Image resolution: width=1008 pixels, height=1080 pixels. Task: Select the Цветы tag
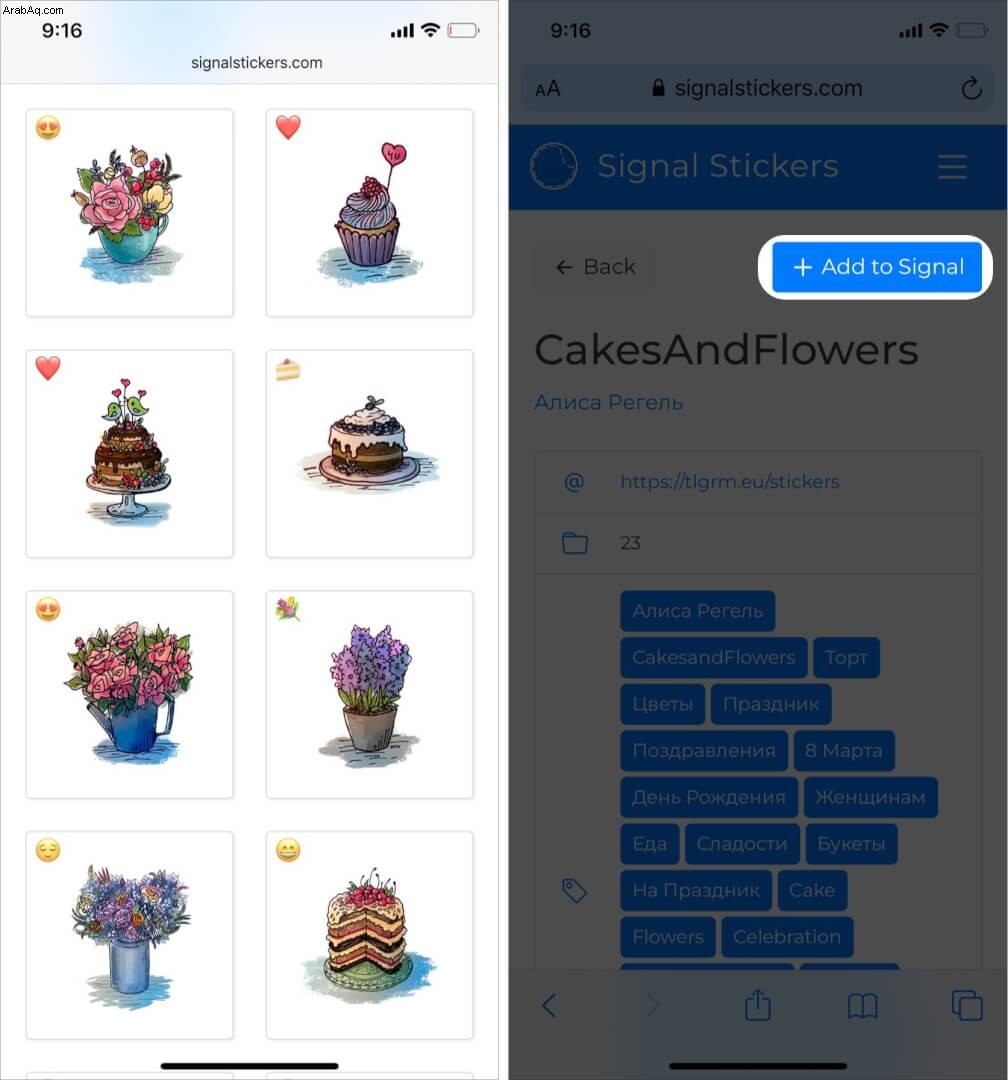click(662, 704)
